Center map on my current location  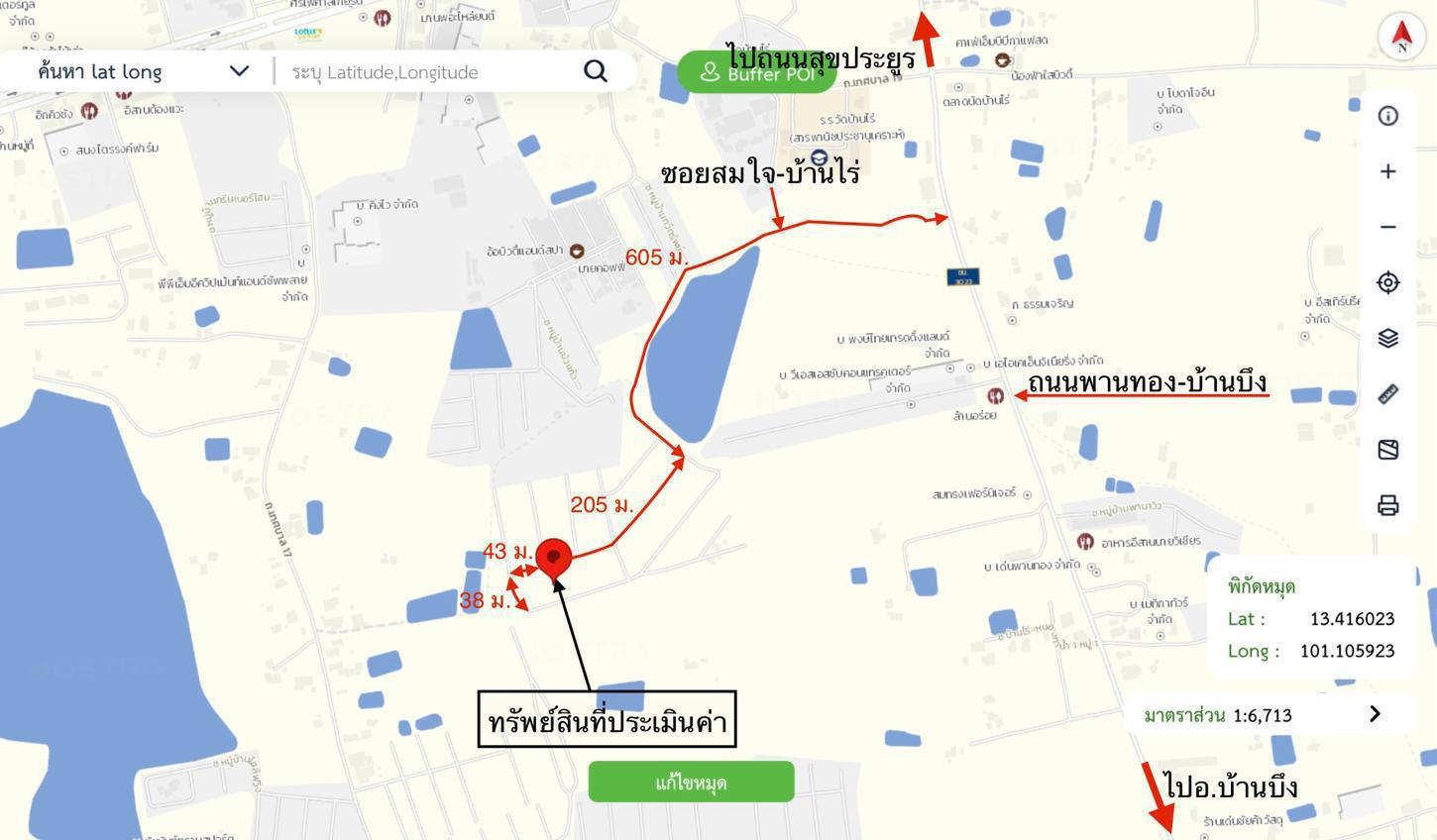pos(1387,282)
